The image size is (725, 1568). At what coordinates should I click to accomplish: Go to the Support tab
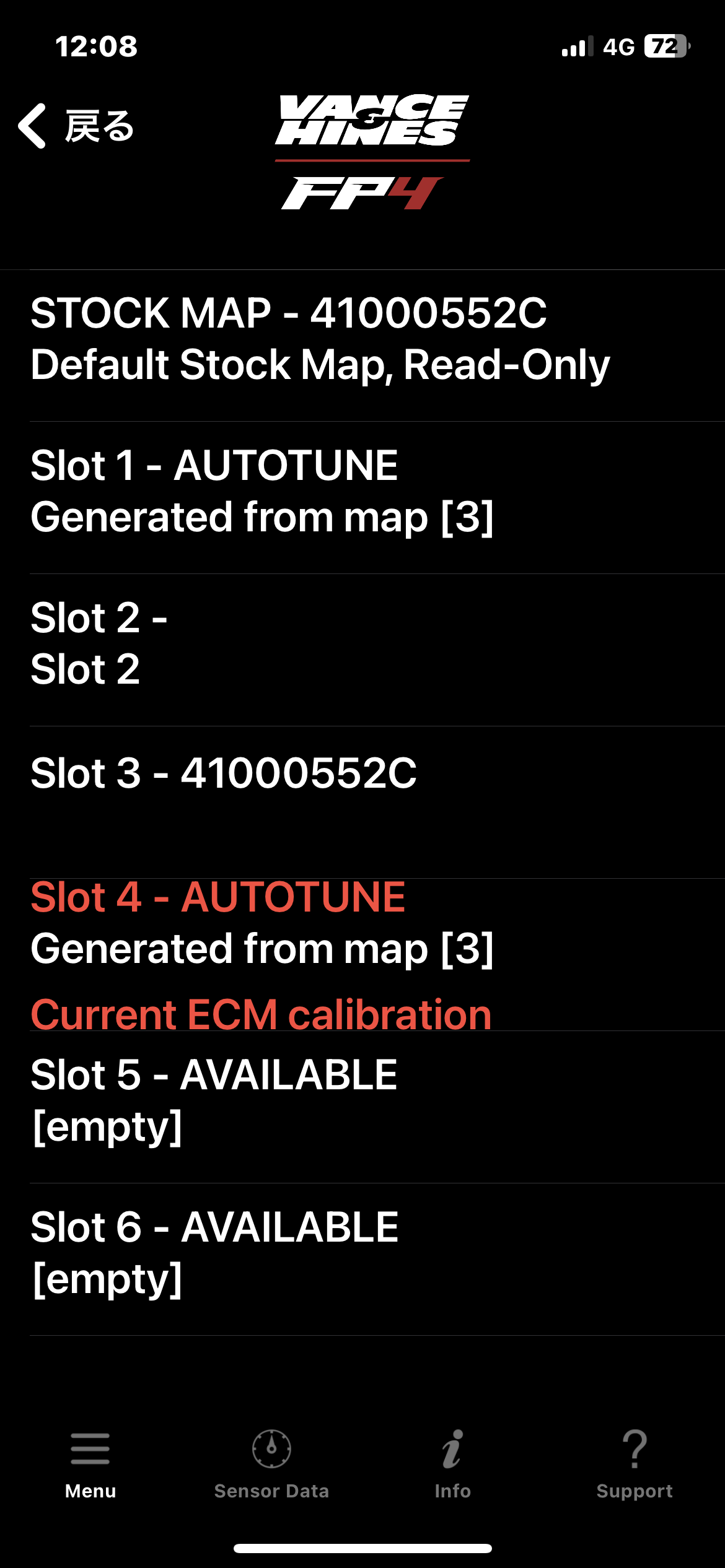coord(635,1463)
